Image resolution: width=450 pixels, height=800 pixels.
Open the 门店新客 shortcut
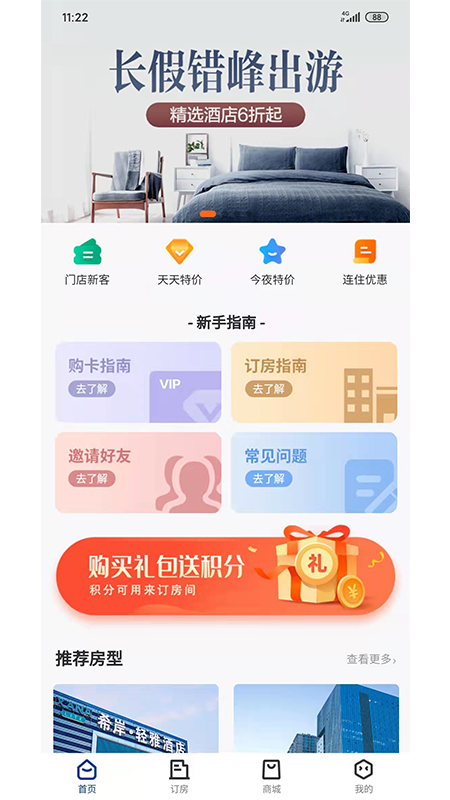87,262
